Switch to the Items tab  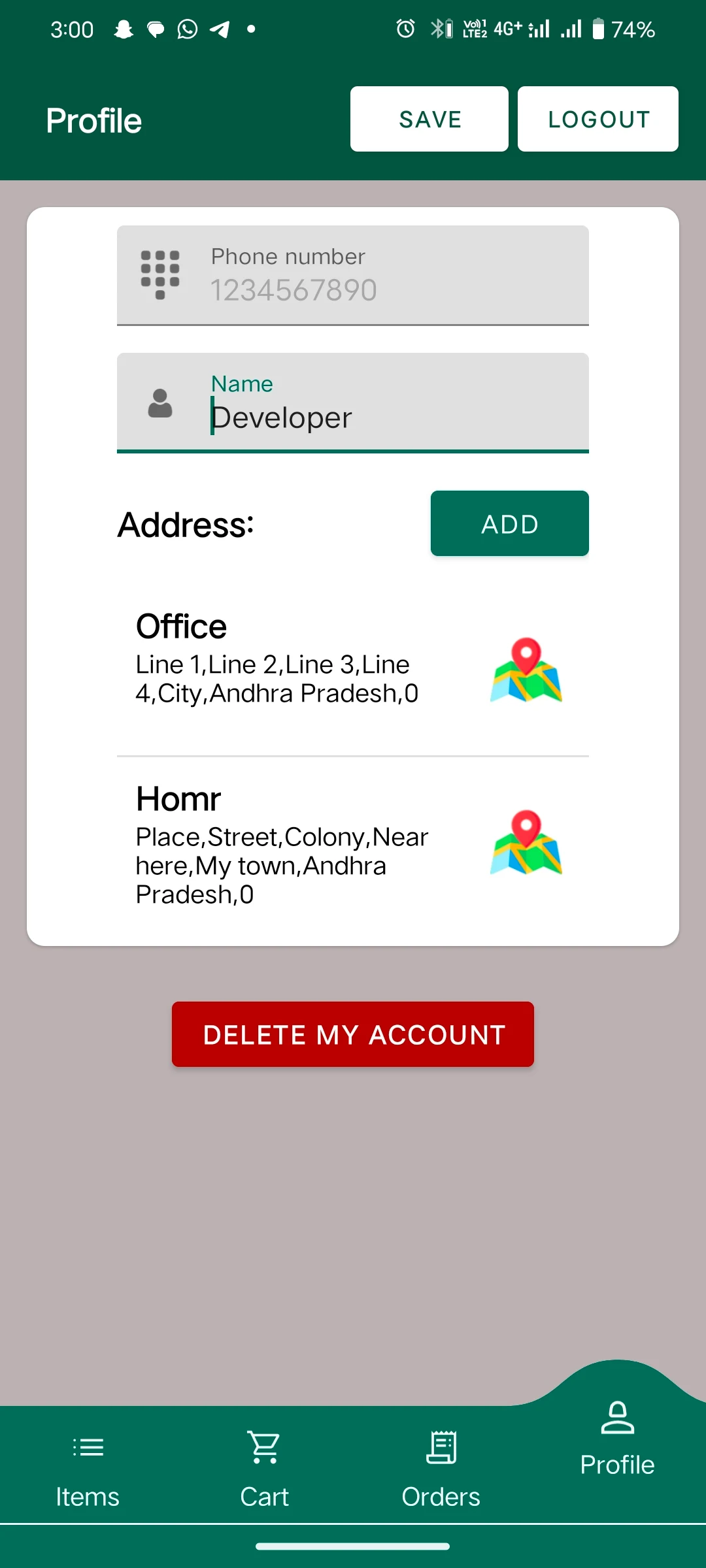(88, 1470)
